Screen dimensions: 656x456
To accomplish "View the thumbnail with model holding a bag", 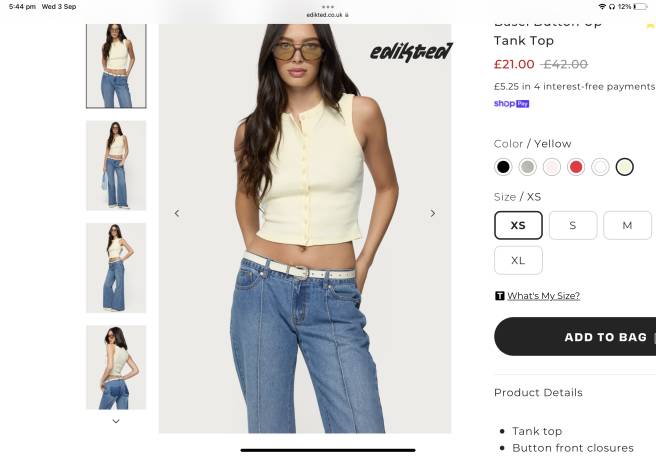I will click(116, 165).
